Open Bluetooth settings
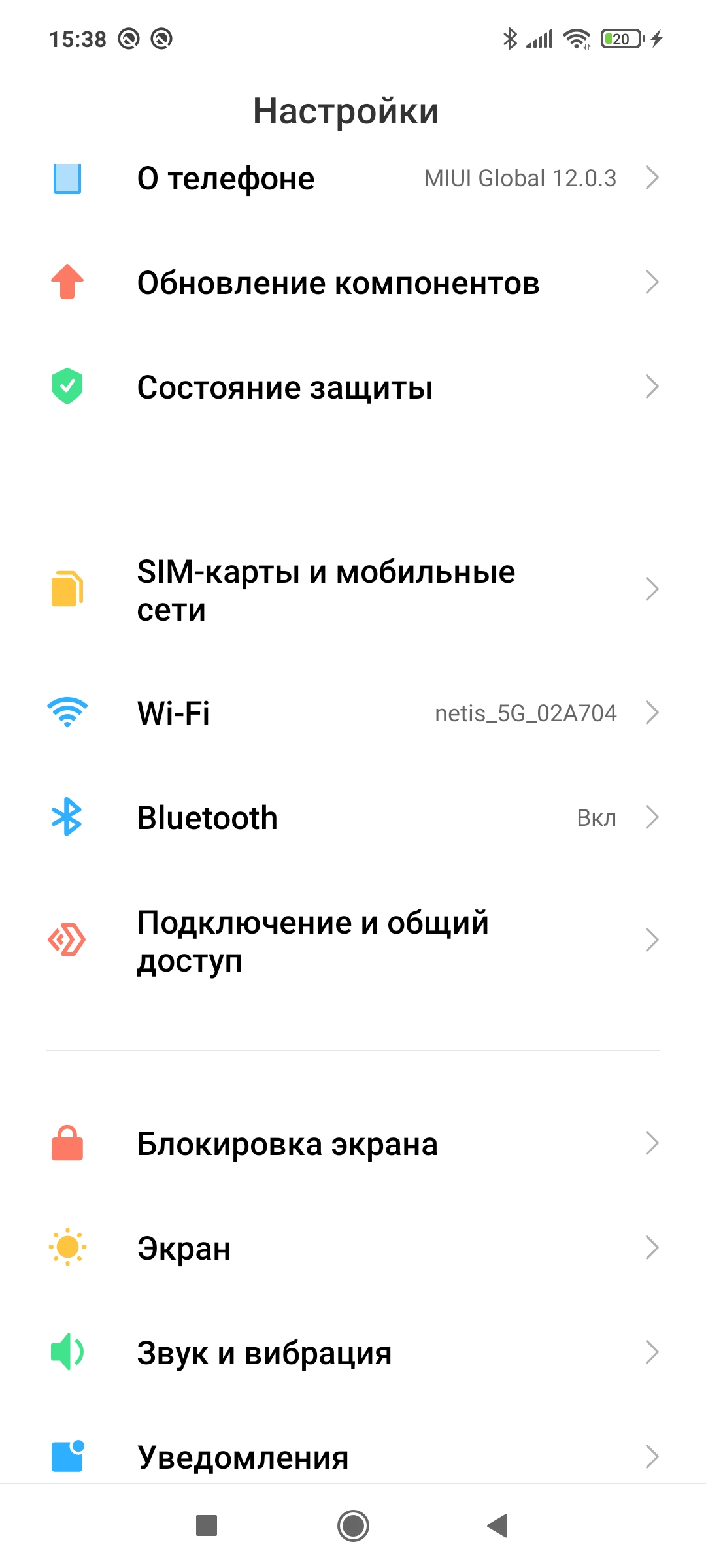This screenshot has height=1568, width=706. (353, 817)
